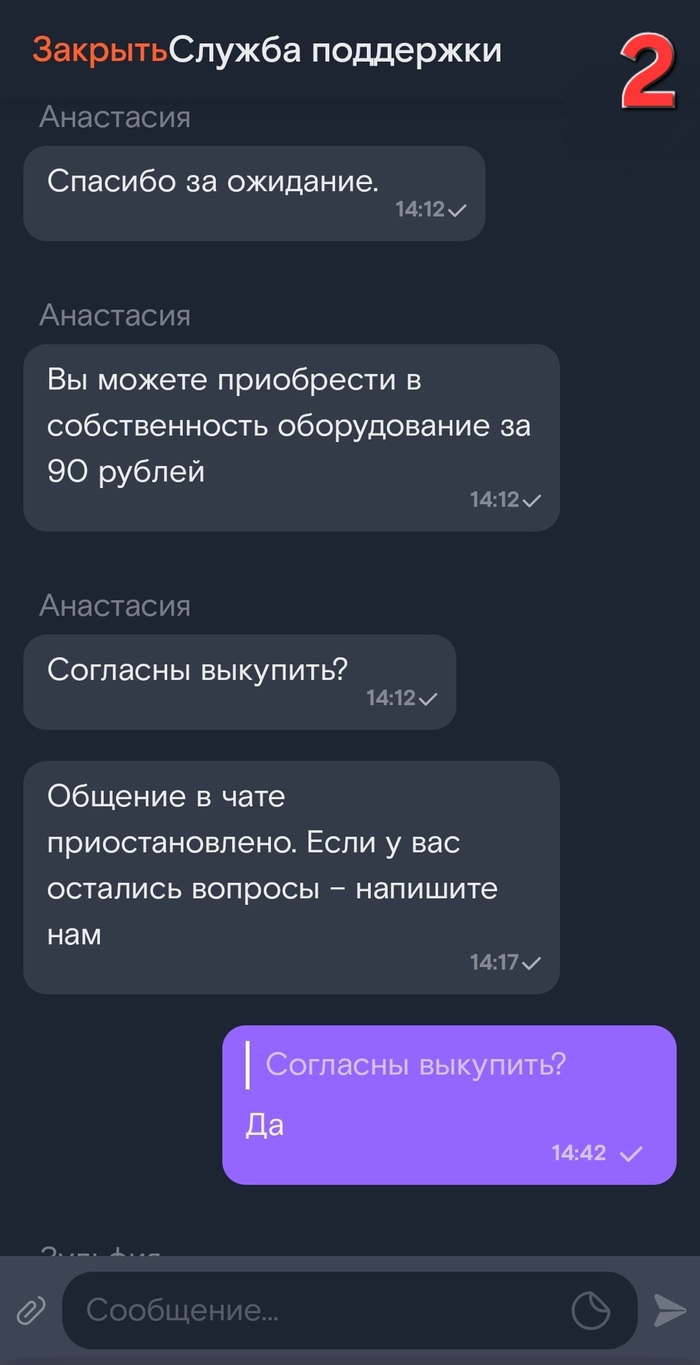Close the support chat via Закрыть

99,50
